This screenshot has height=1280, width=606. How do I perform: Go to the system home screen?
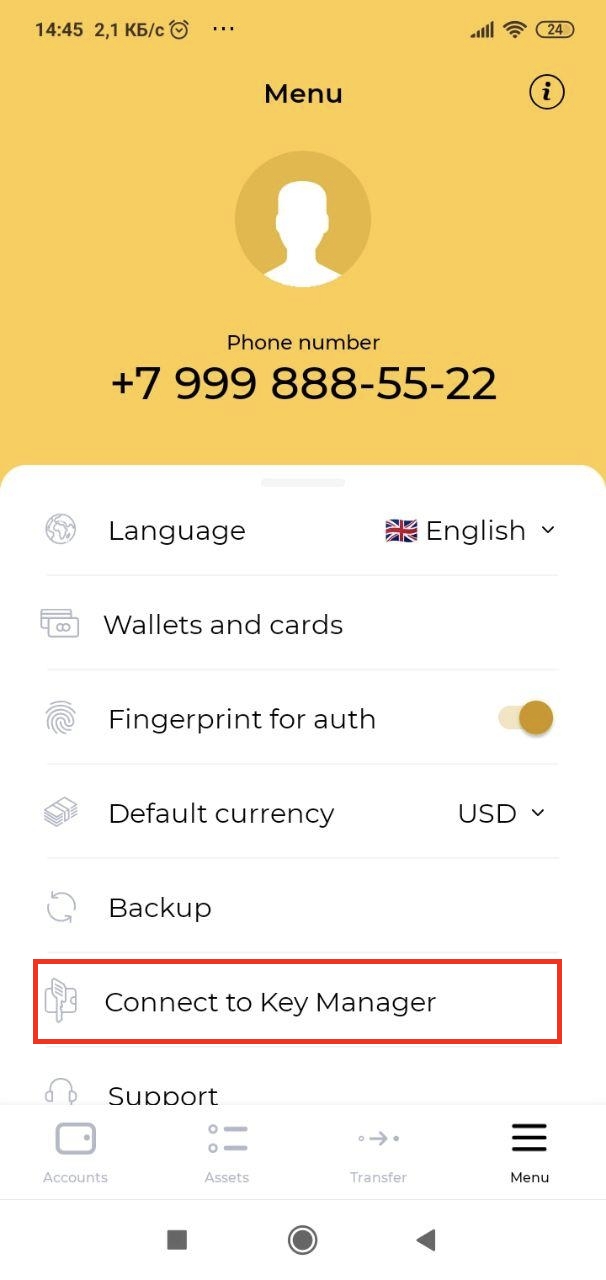point(302,1240)
